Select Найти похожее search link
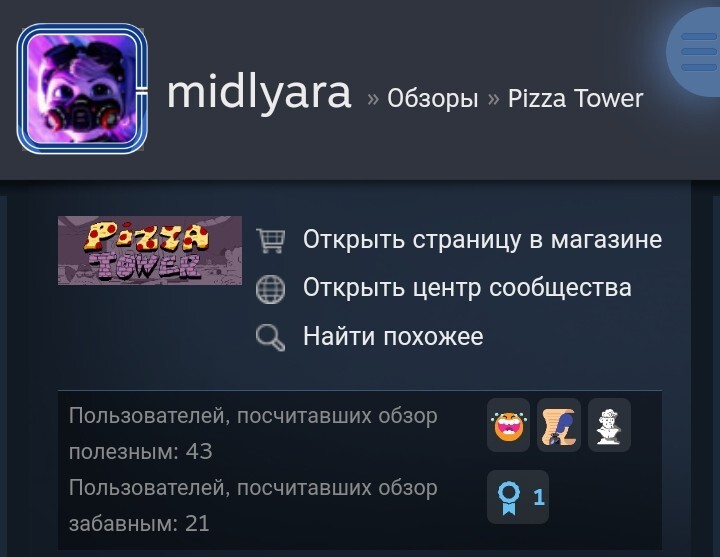720x557 pixels. [x=393, y=336]
